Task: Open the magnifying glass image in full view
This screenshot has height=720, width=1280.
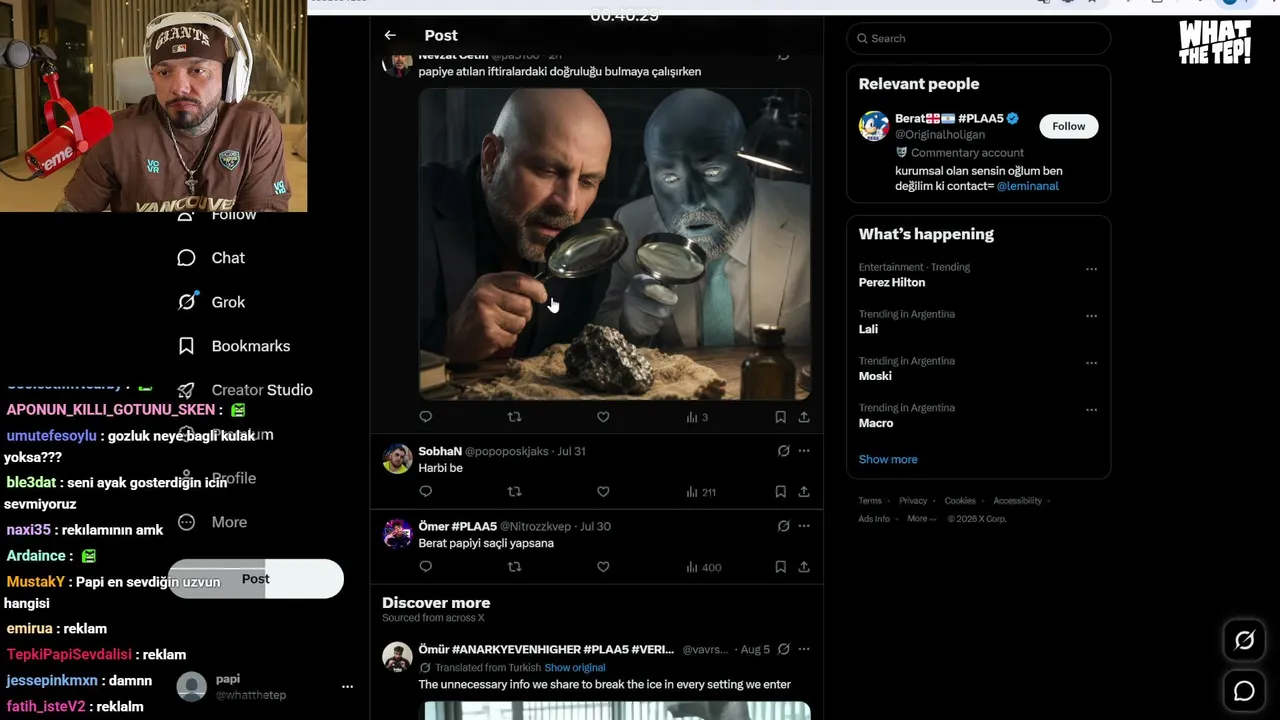Action: click(614, 244)
